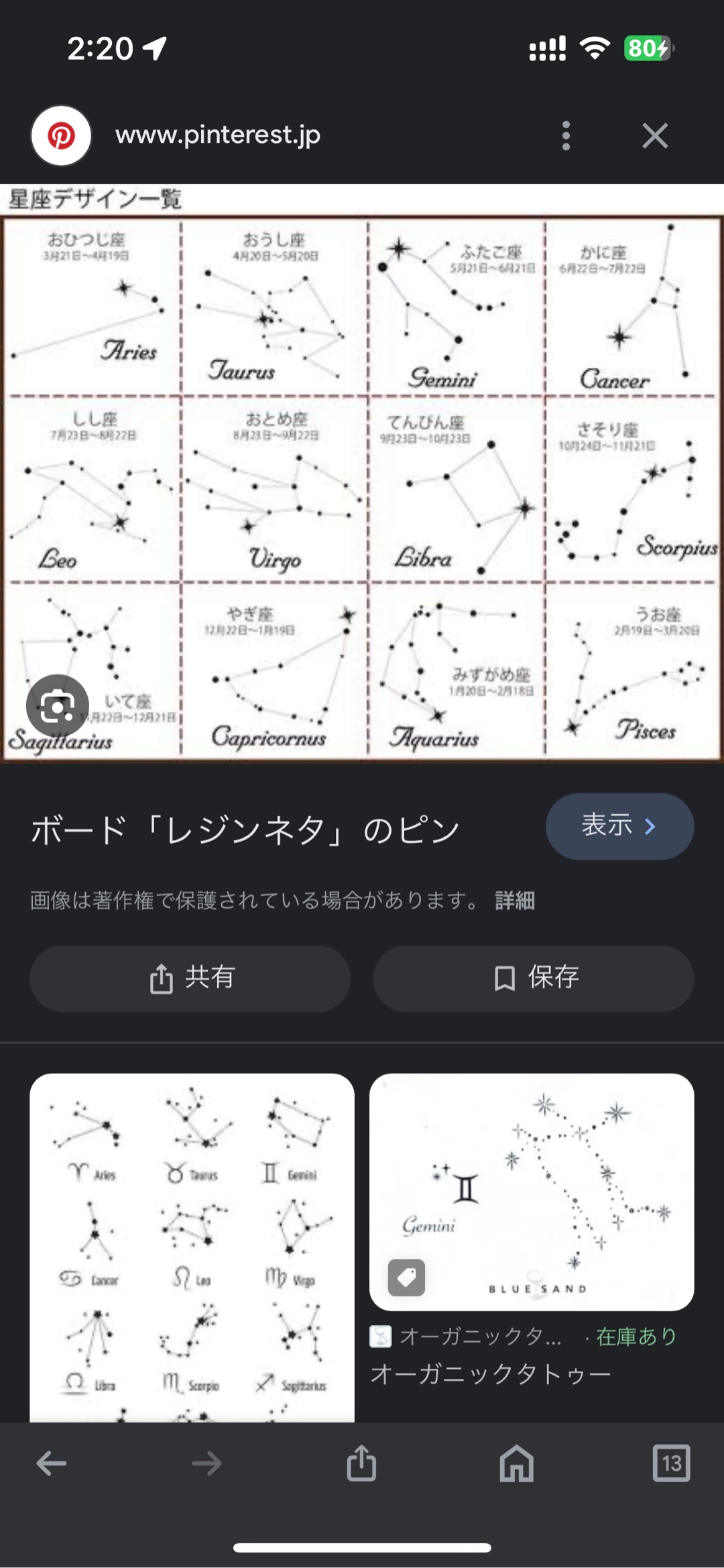Go to the browser home page
This screenshot has height=1568, width=724.
pyautogui.click(x=516, y=1463)
